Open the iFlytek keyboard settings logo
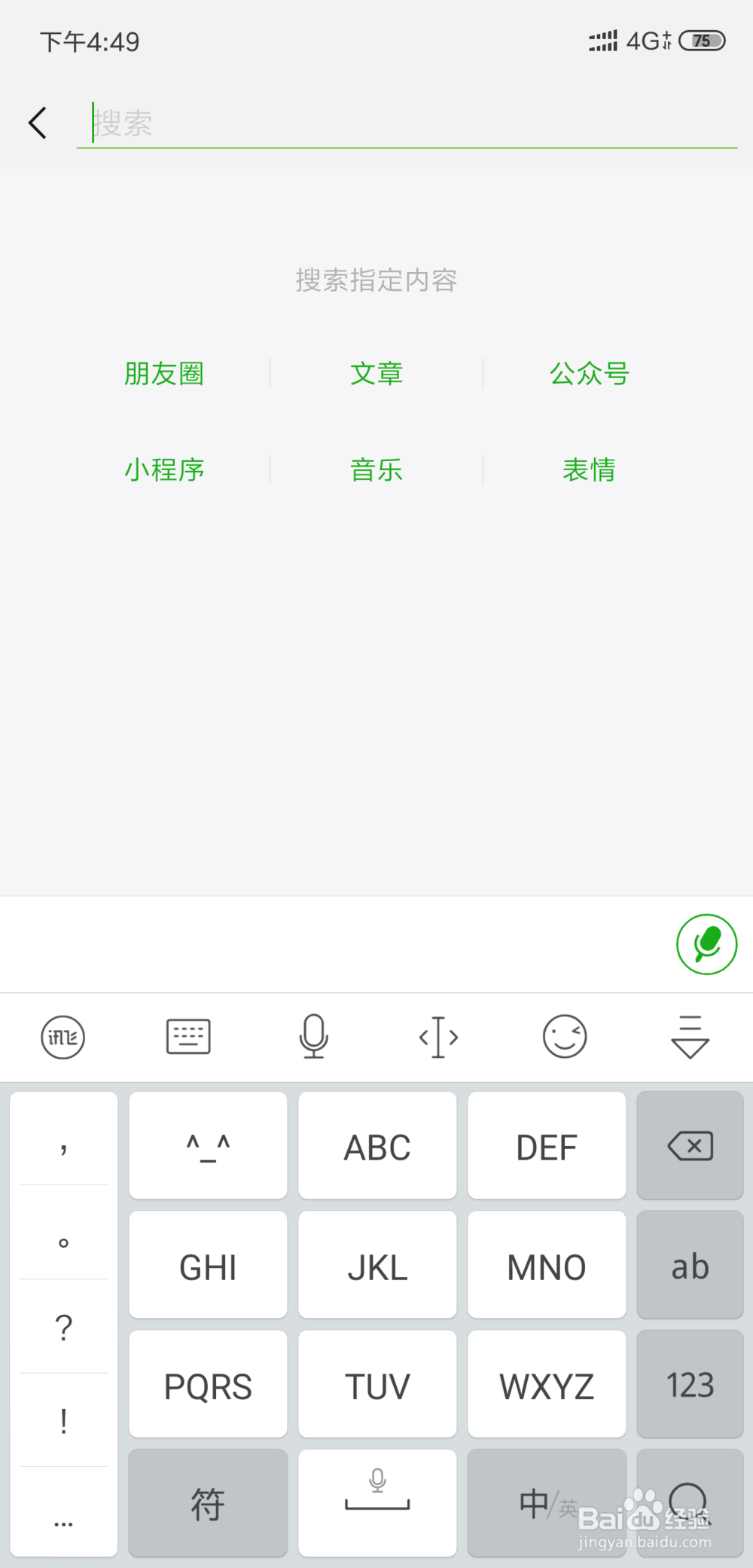 (x=62, y=1038)
